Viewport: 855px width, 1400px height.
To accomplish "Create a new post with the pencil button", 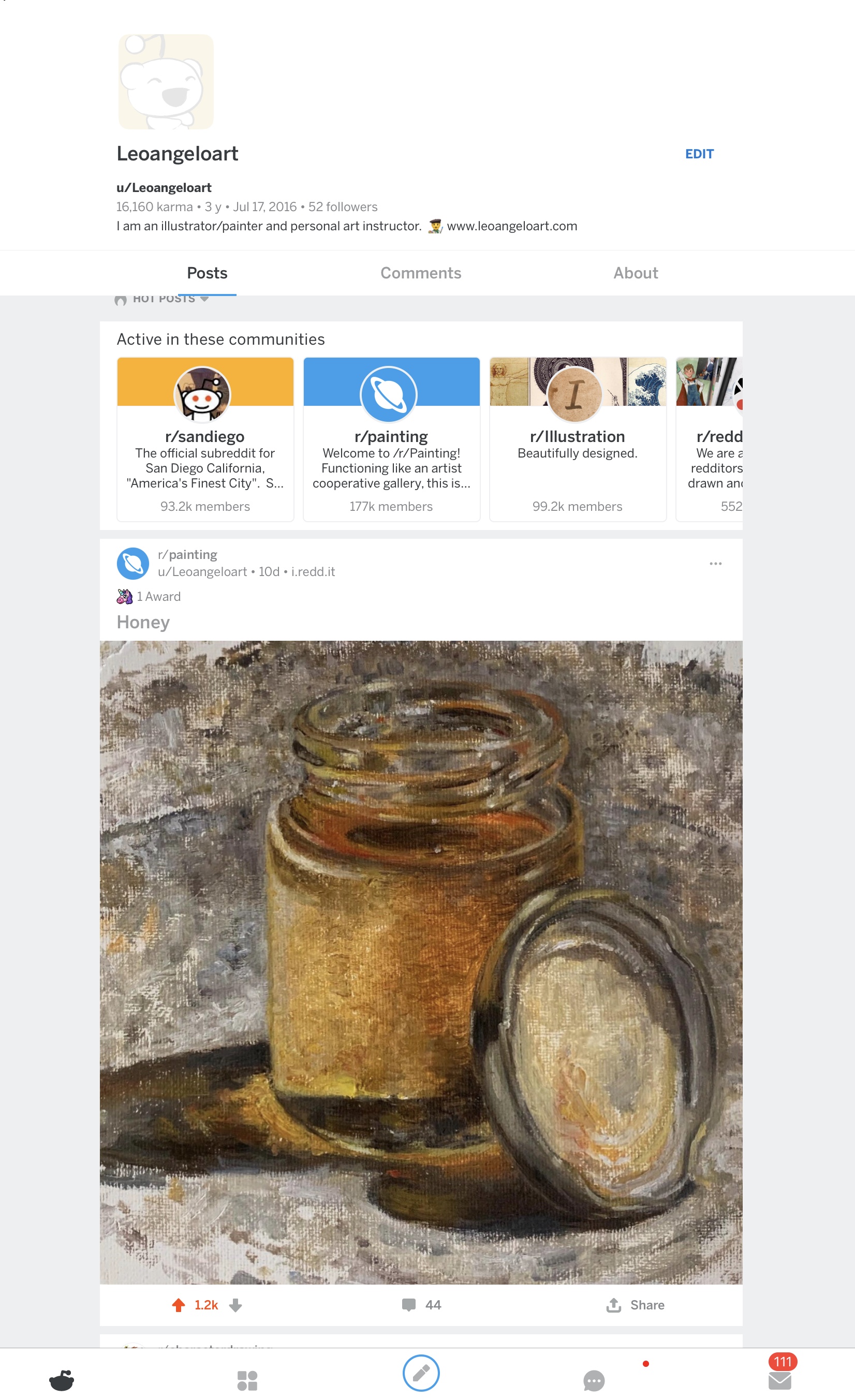I will pyautogui.click(x=421, y=1373).
